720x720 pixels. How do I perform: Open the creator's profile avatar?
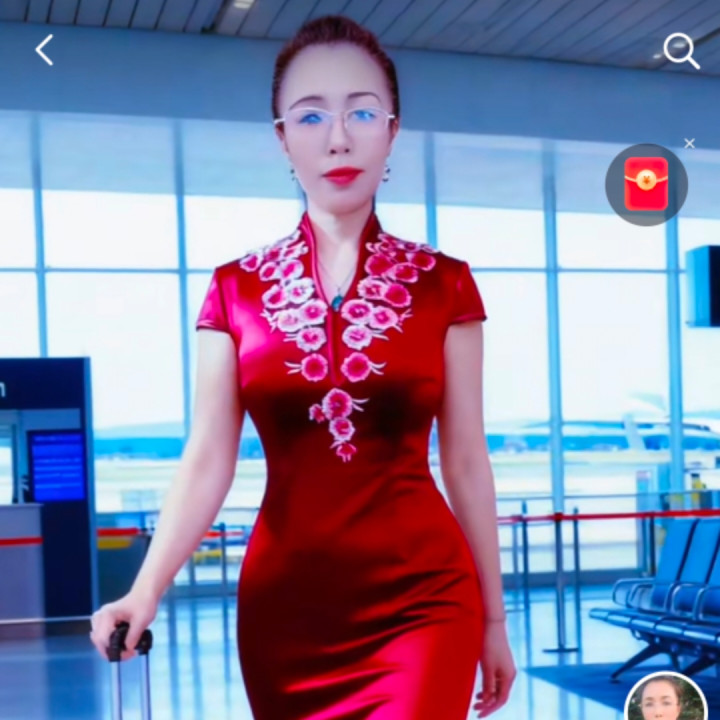pos(666,697)
